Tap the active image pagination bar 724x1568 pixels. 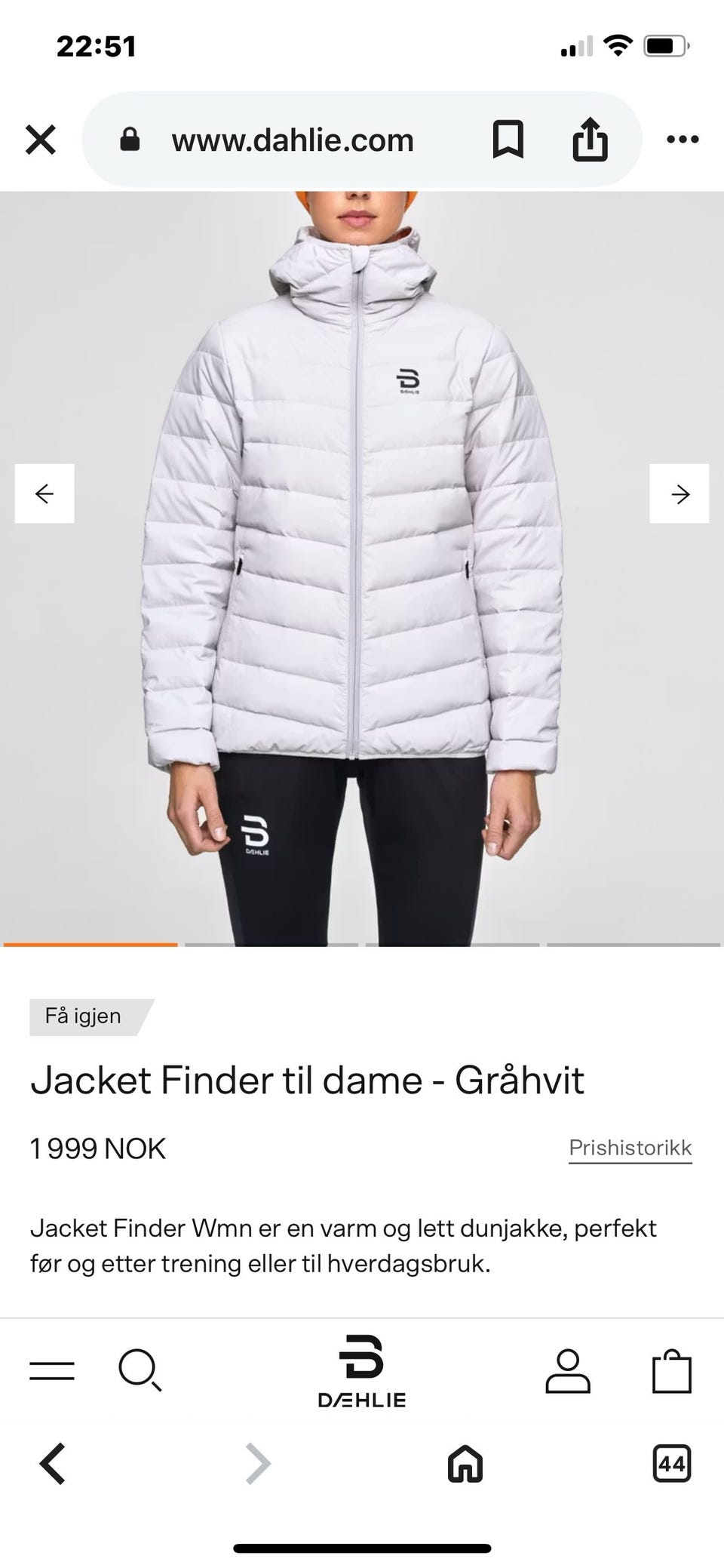[90, 945]
